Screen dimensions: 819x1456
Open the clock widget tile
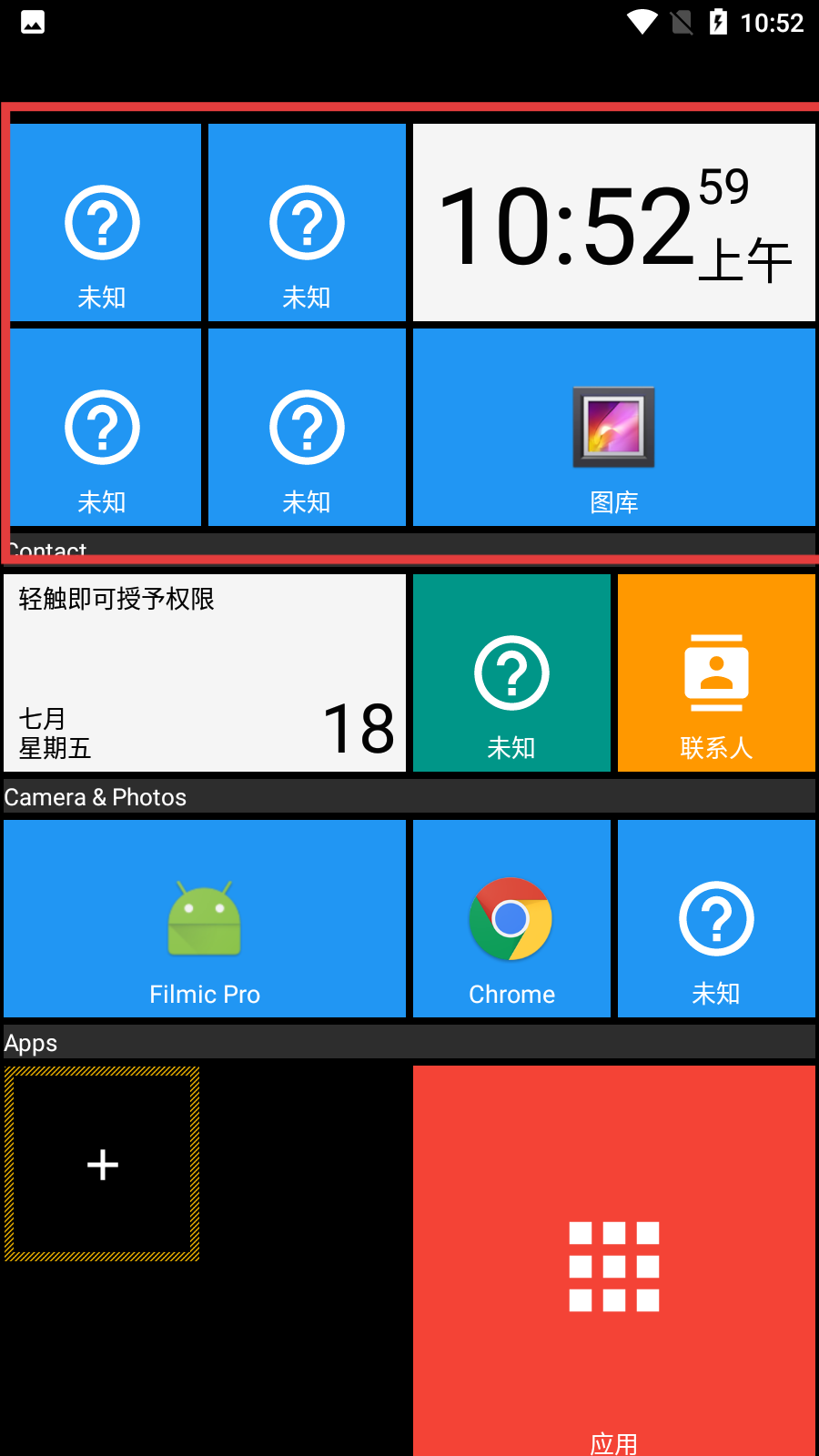613,223
